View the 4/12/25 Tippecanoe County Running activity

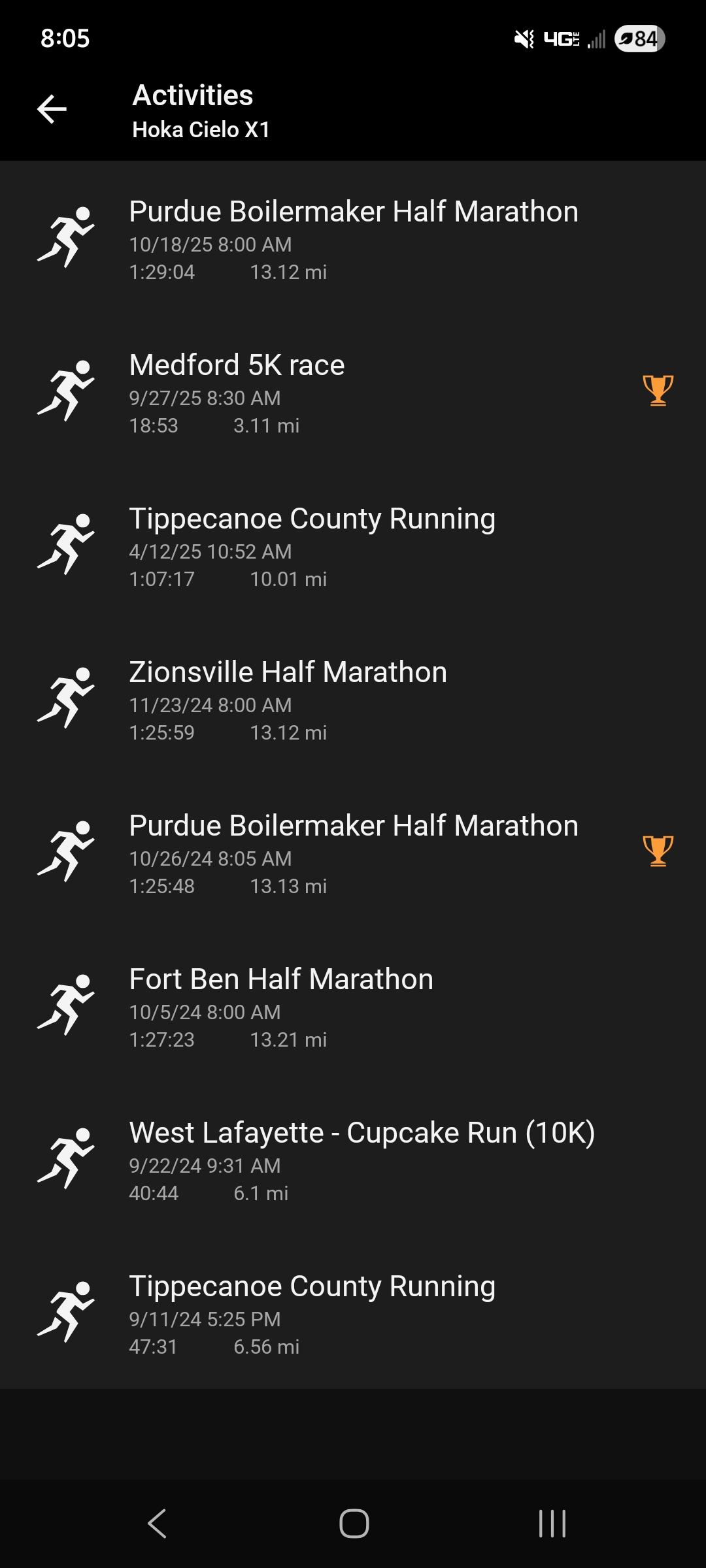(353, 546)
